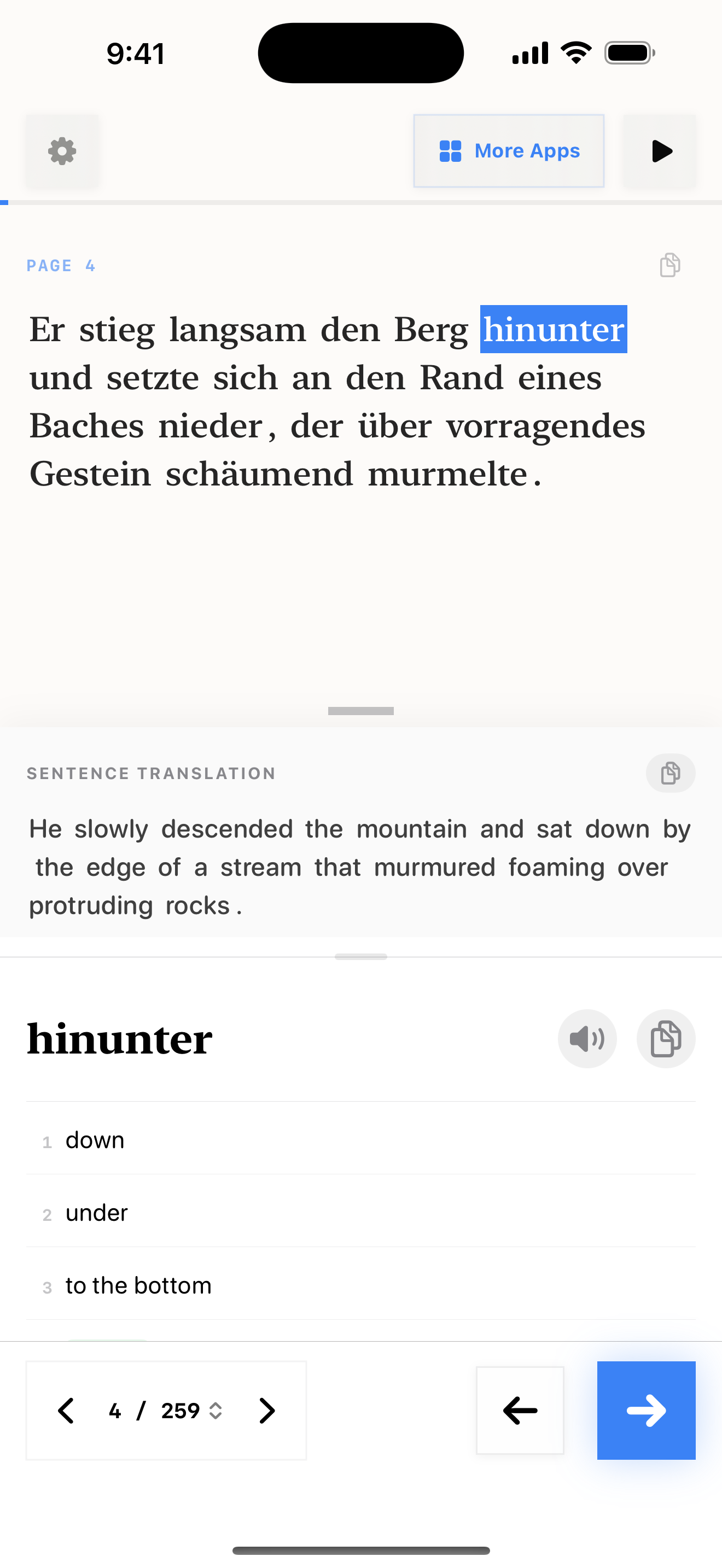Copy the page 4 German text

(669, 265)
